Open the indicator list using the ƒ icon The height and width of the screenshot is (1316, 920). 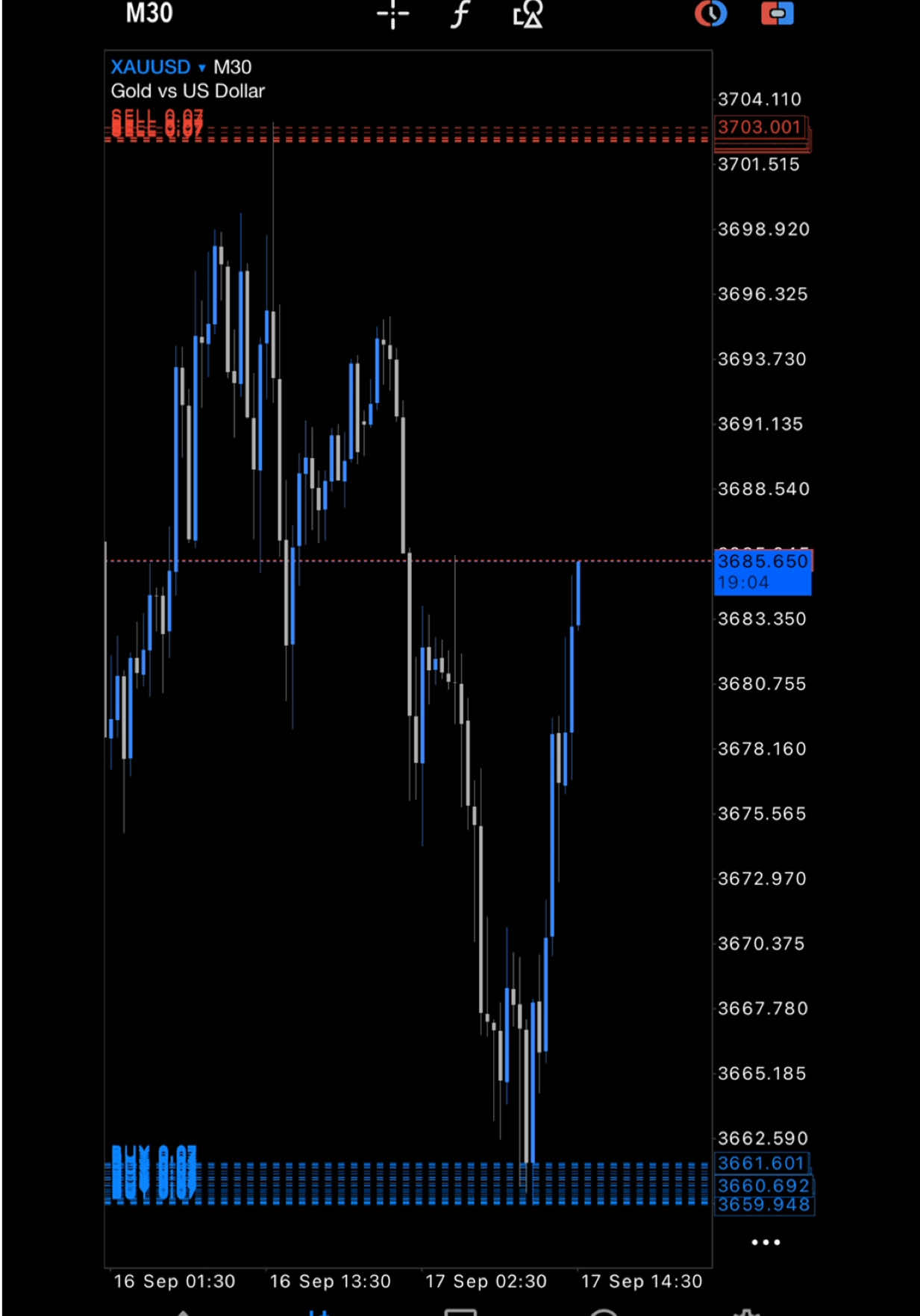[x=460, y=13]
